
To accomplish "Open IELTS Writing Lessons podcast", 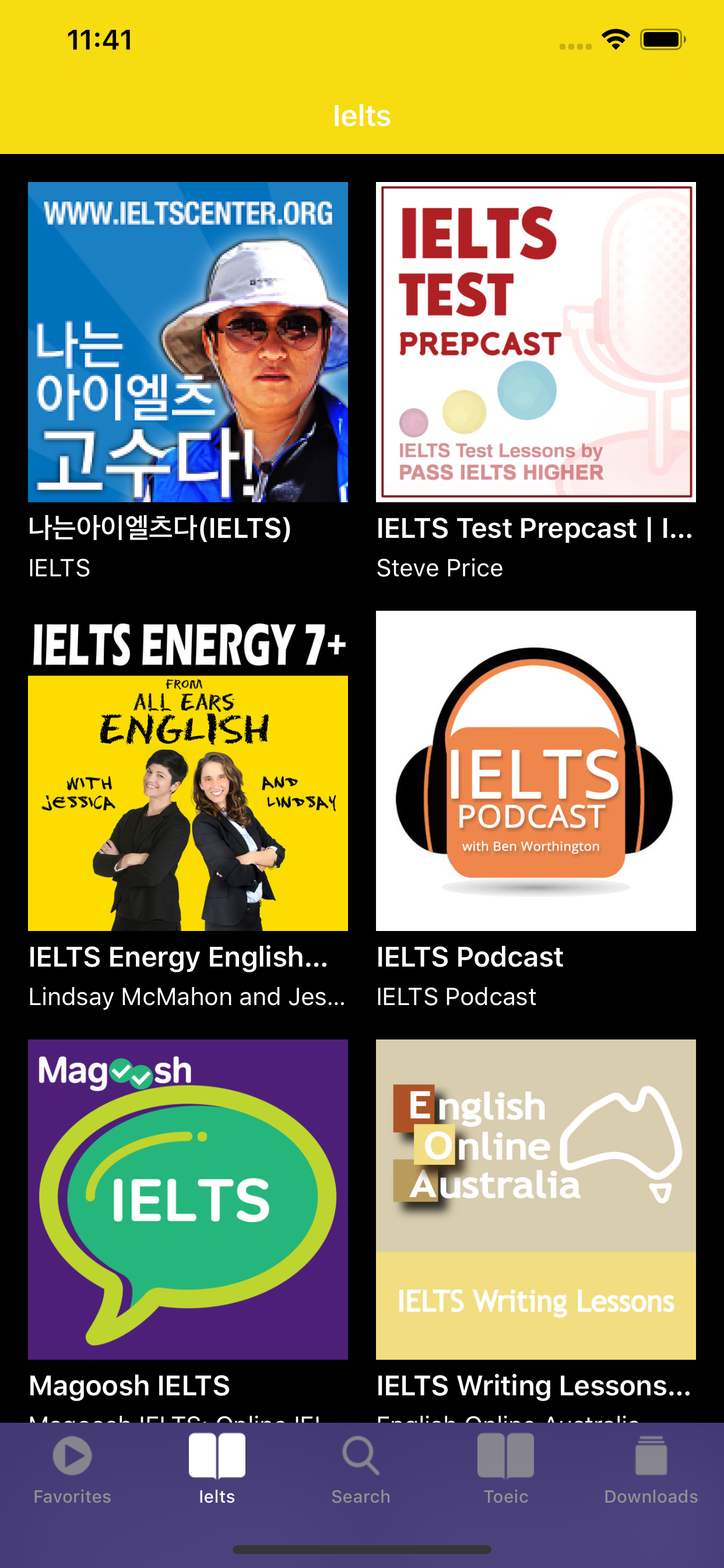I will coord(535,1199).
